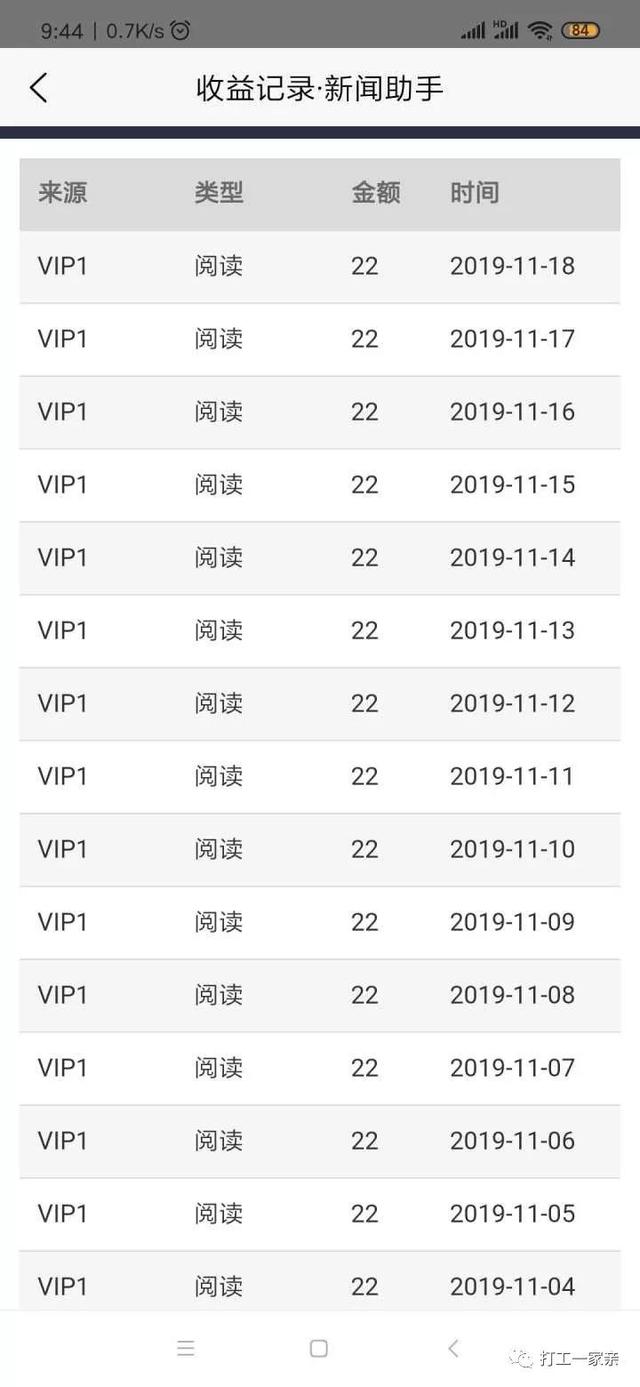Open the system recent apps menu
640x1387 pixels.
[x=186, y=1349]
